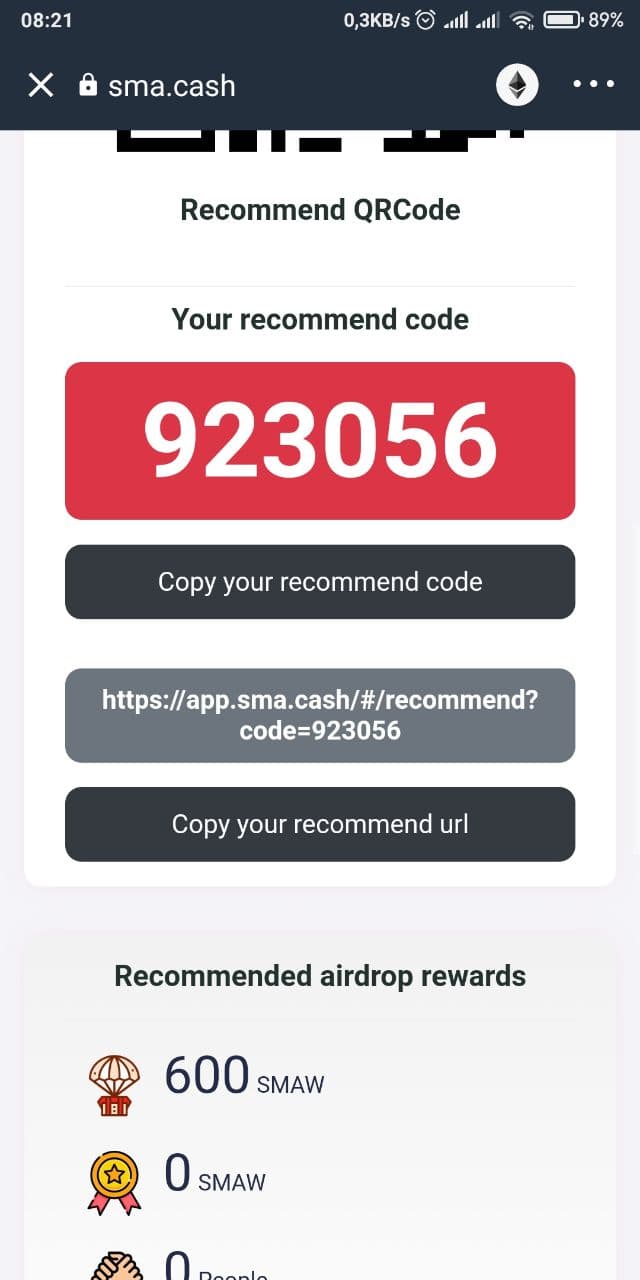This screenshot has width=640, height=1280.
Task: Open the three-dot overflow menu
Action: [593, 85]
